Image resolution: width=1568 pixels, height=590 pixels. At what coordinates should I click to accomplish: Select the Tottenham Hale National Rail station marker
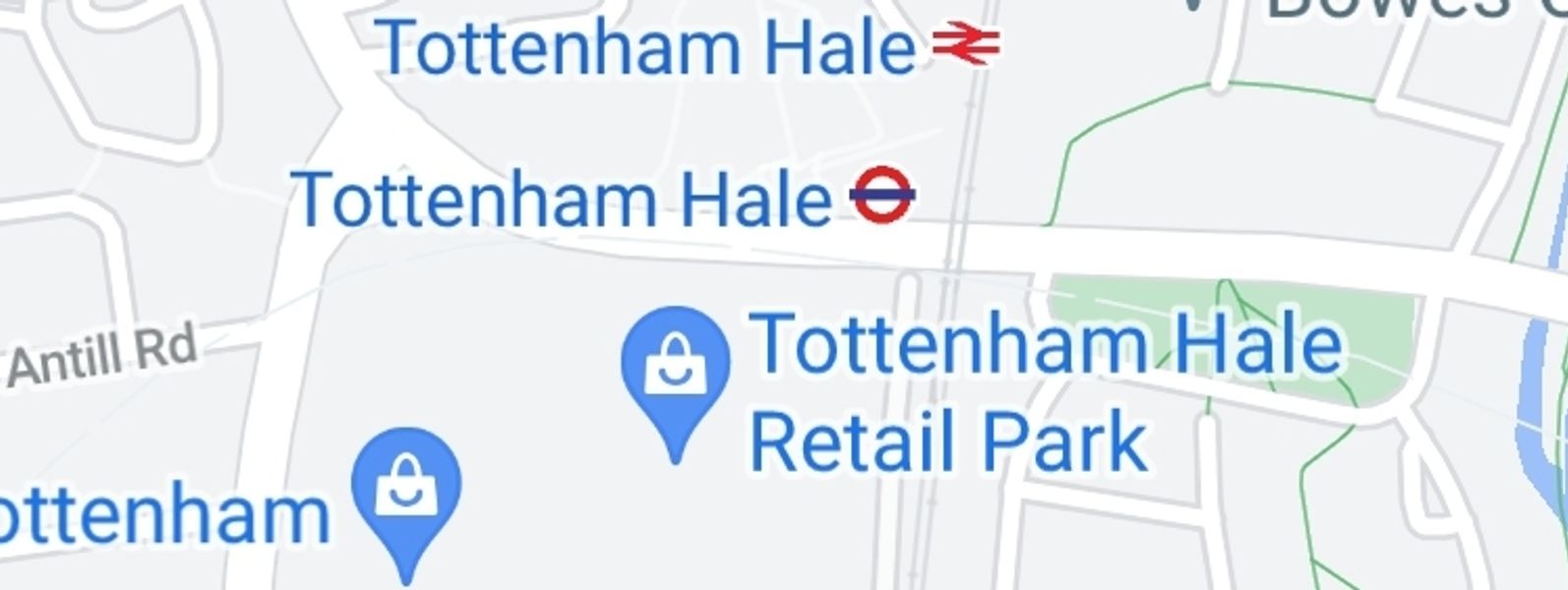[x=965, y=44]
